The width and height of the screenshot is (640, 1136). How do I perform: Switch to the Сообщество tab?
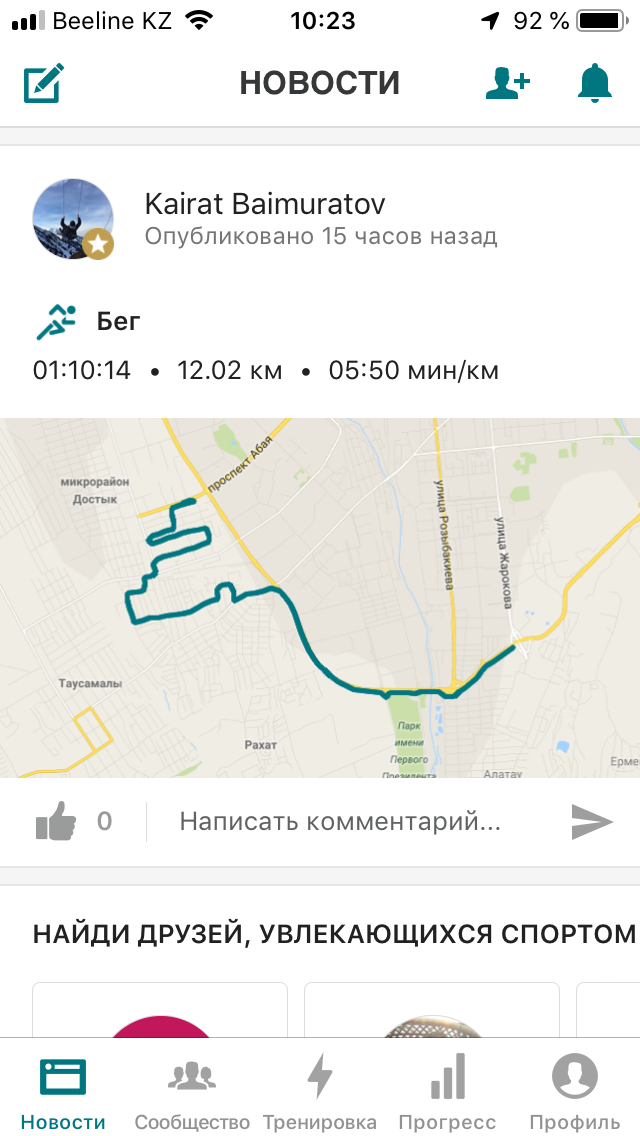tap(192, 1092)
